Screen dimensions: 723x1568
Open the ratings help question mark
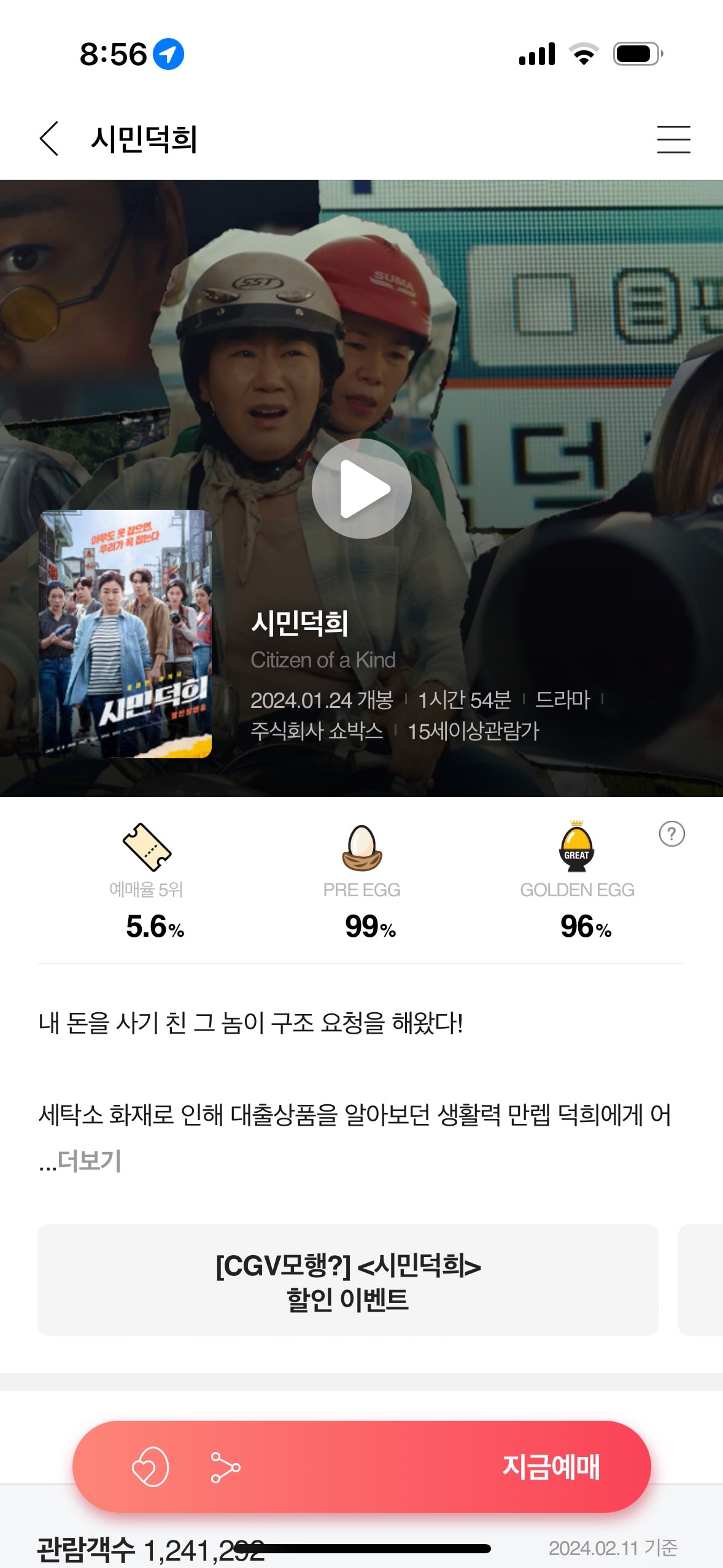(671, 834)
